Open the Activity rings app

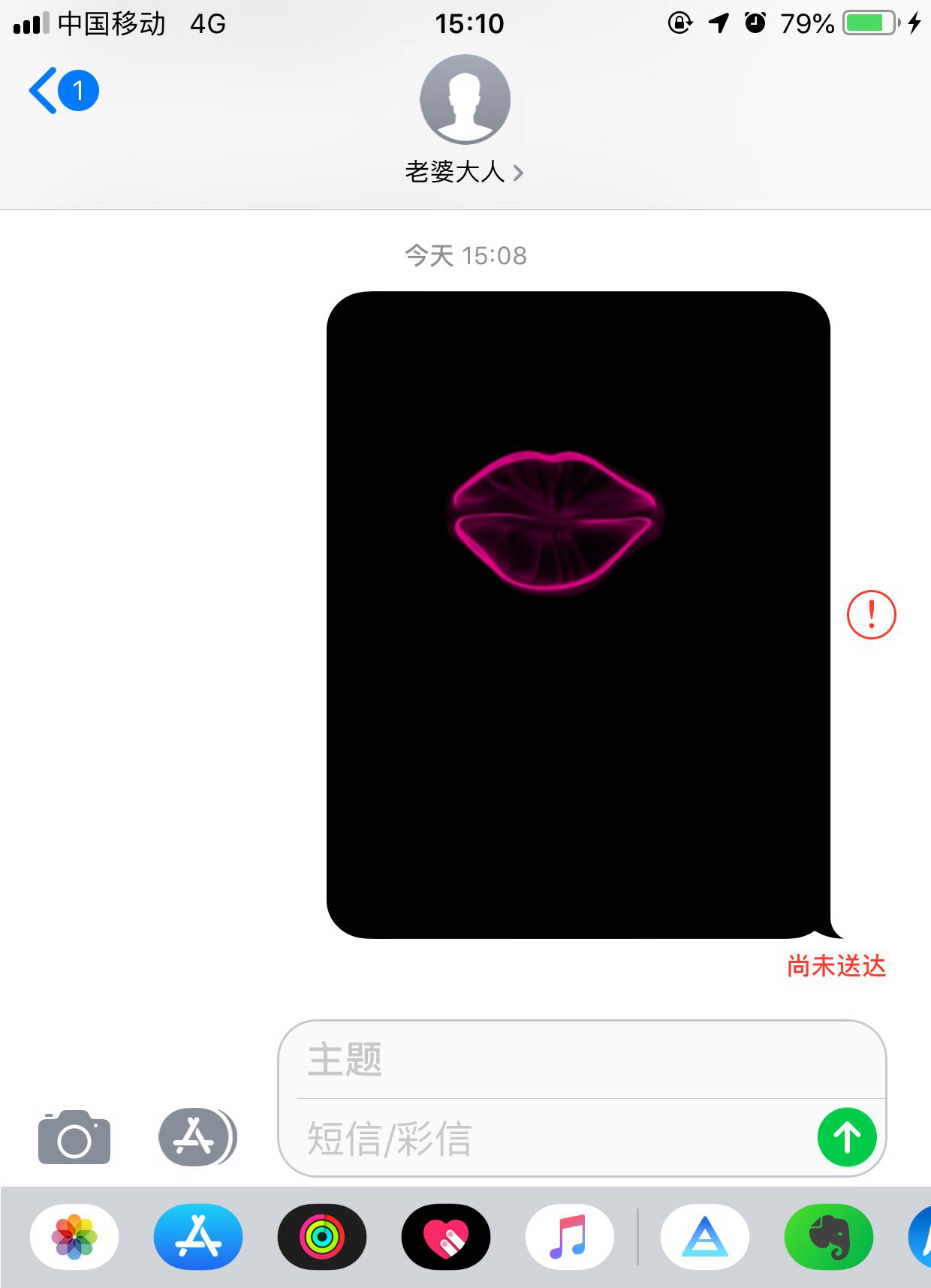click(x=322, y=1237)
